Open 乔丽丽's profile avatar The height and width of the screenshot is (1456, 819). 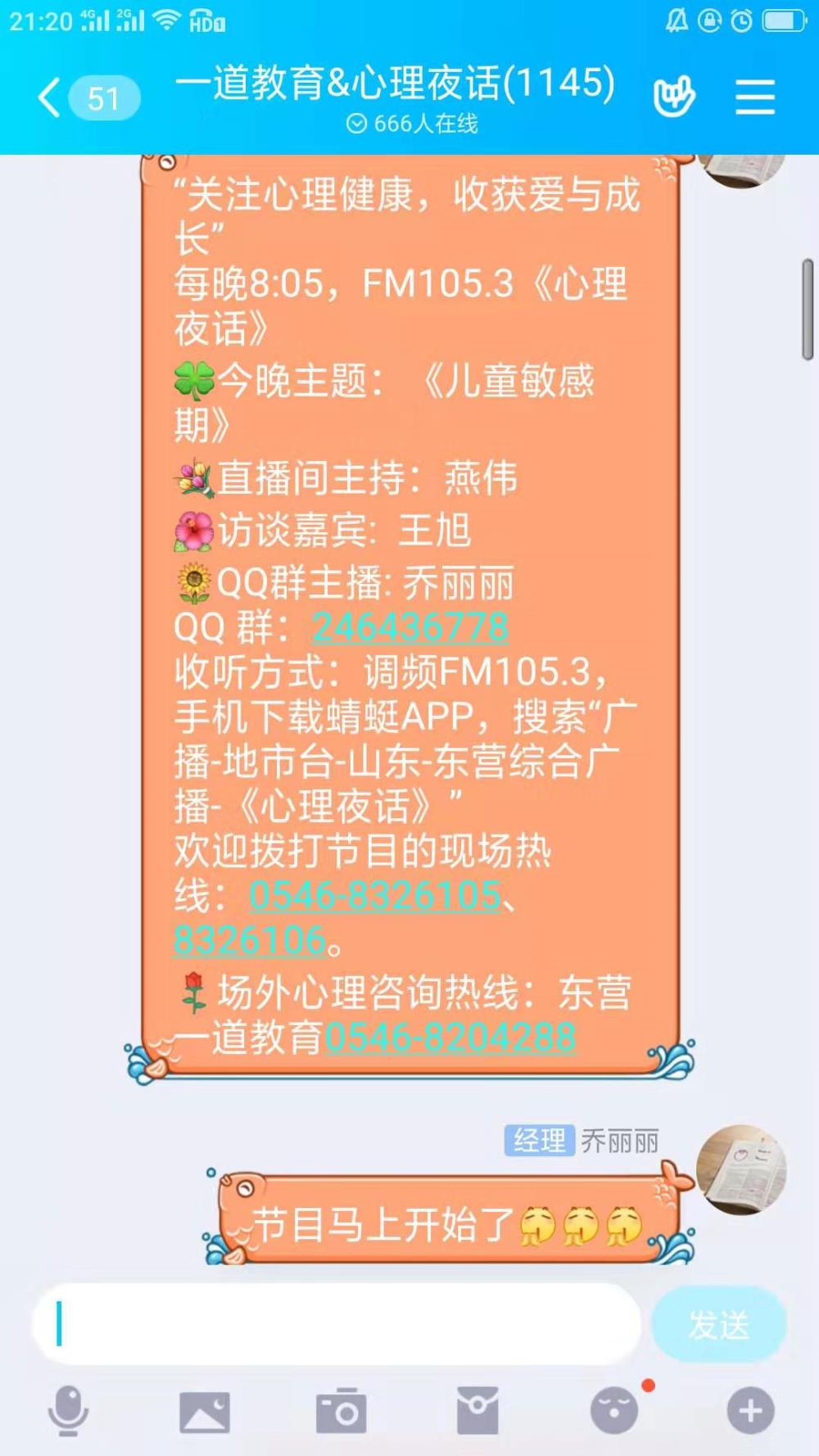[741, 1169]
